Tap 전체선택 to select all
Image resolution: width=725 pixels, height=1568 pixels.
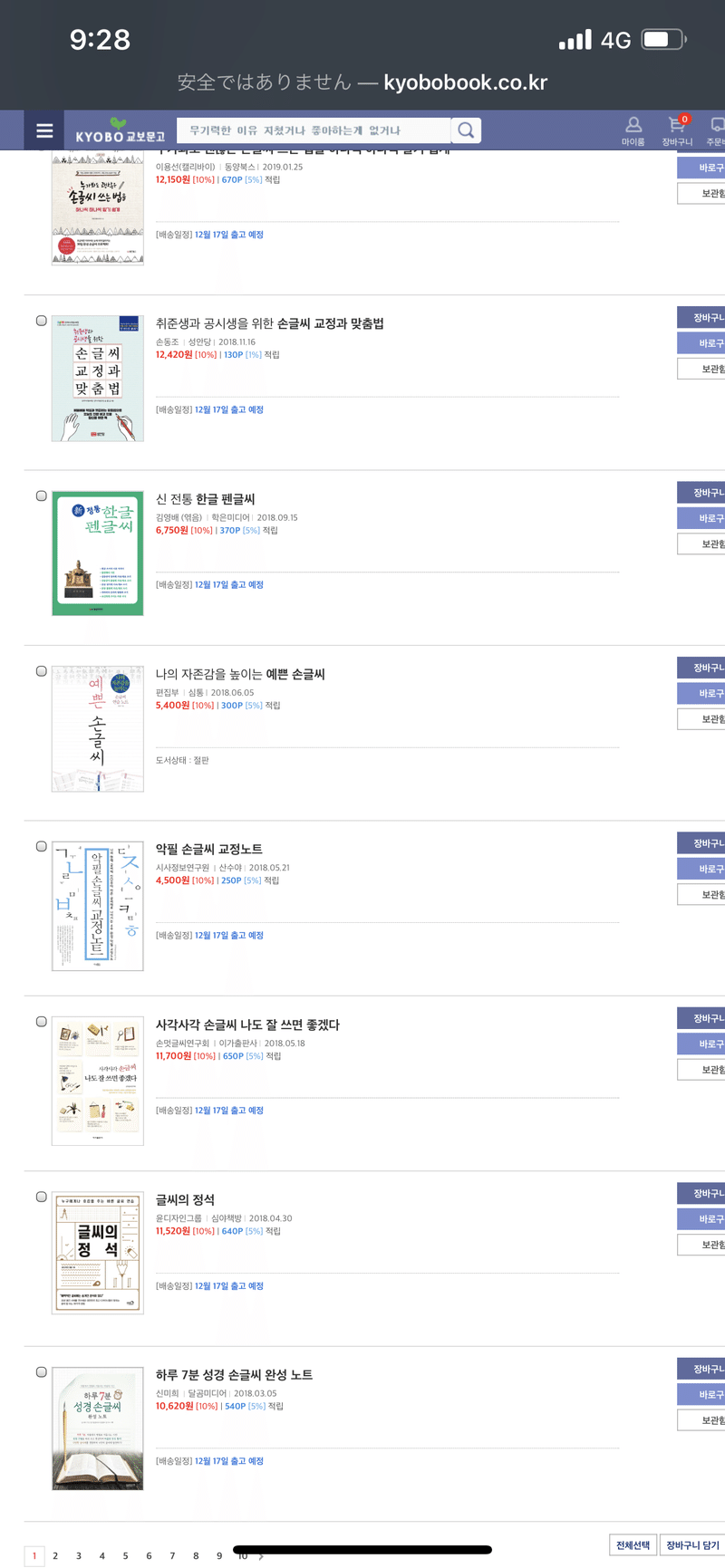click(633, 1544)
